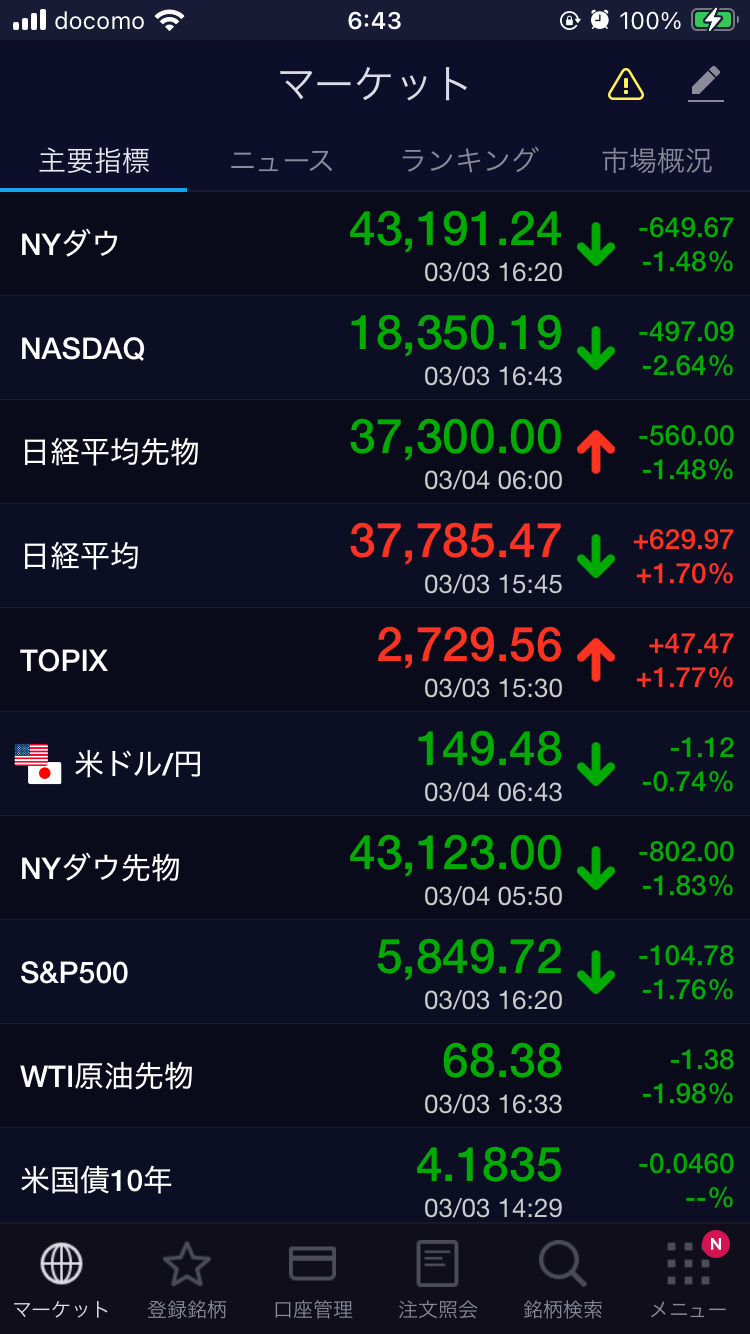Switch to the ランキング tab
This screenshot has width=750, height=1334.
[x=469, y=160]
